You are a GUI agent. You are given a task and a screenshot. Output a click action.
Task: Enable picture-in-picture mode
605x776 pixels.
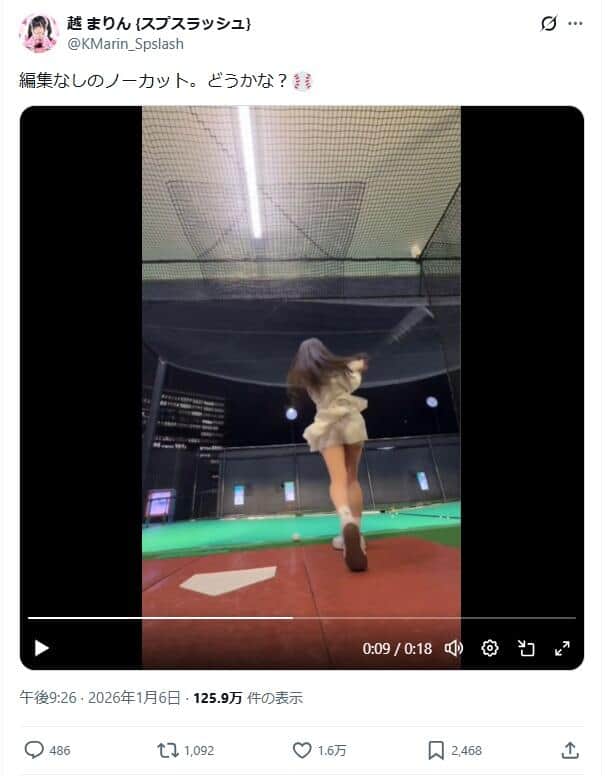coord(526,648)
